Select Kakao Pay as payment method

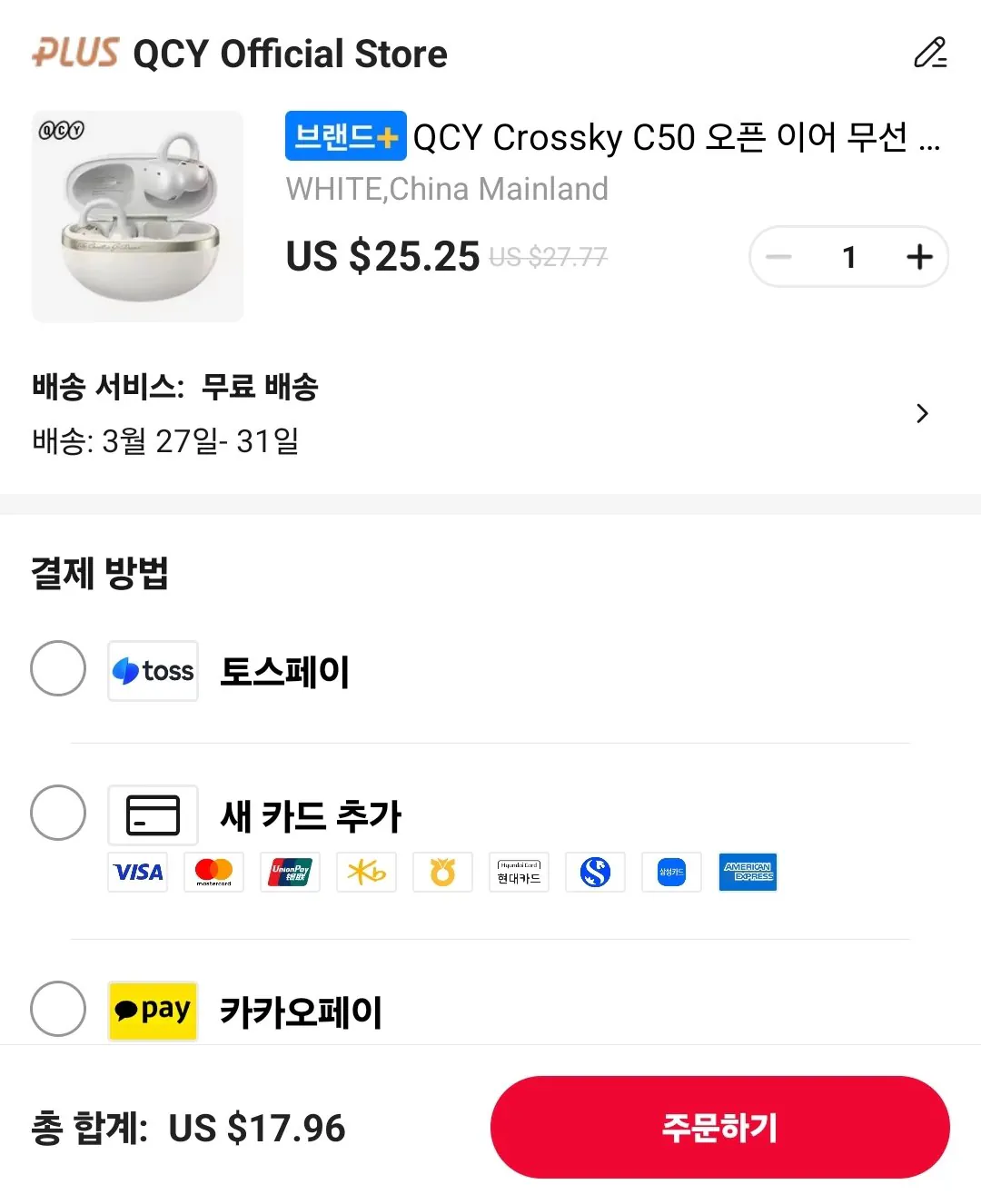(x=58, y=1010)
